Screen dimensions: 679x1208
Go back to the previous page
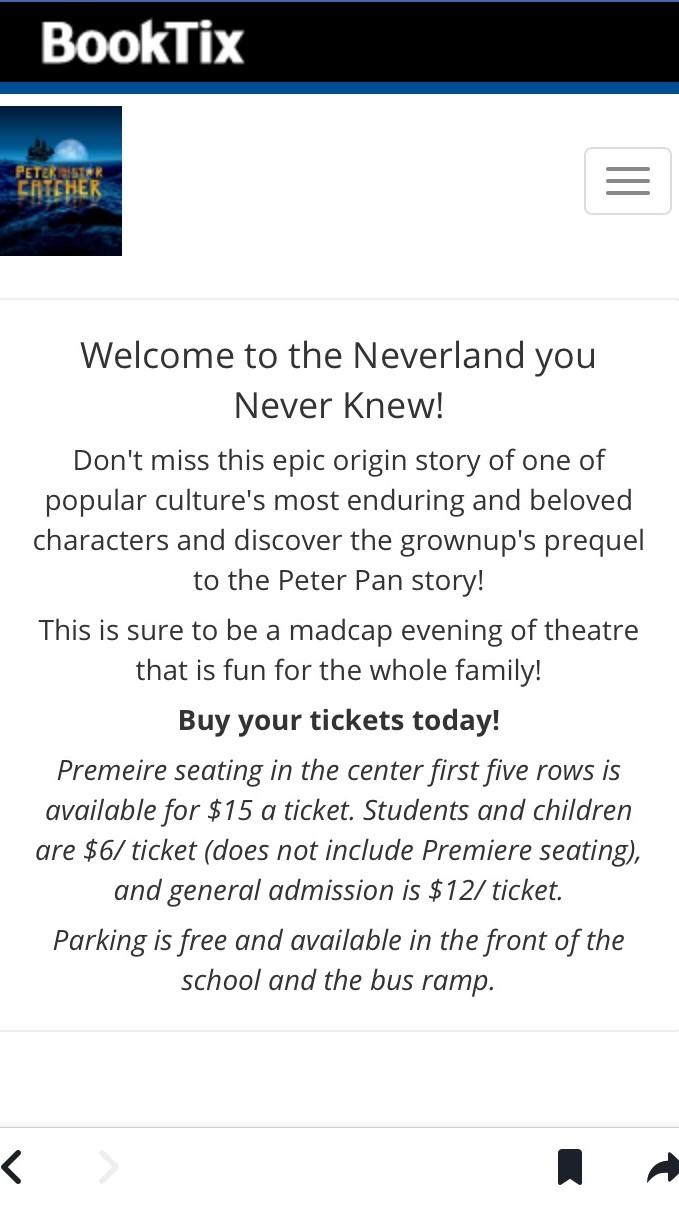(13, 1167)
